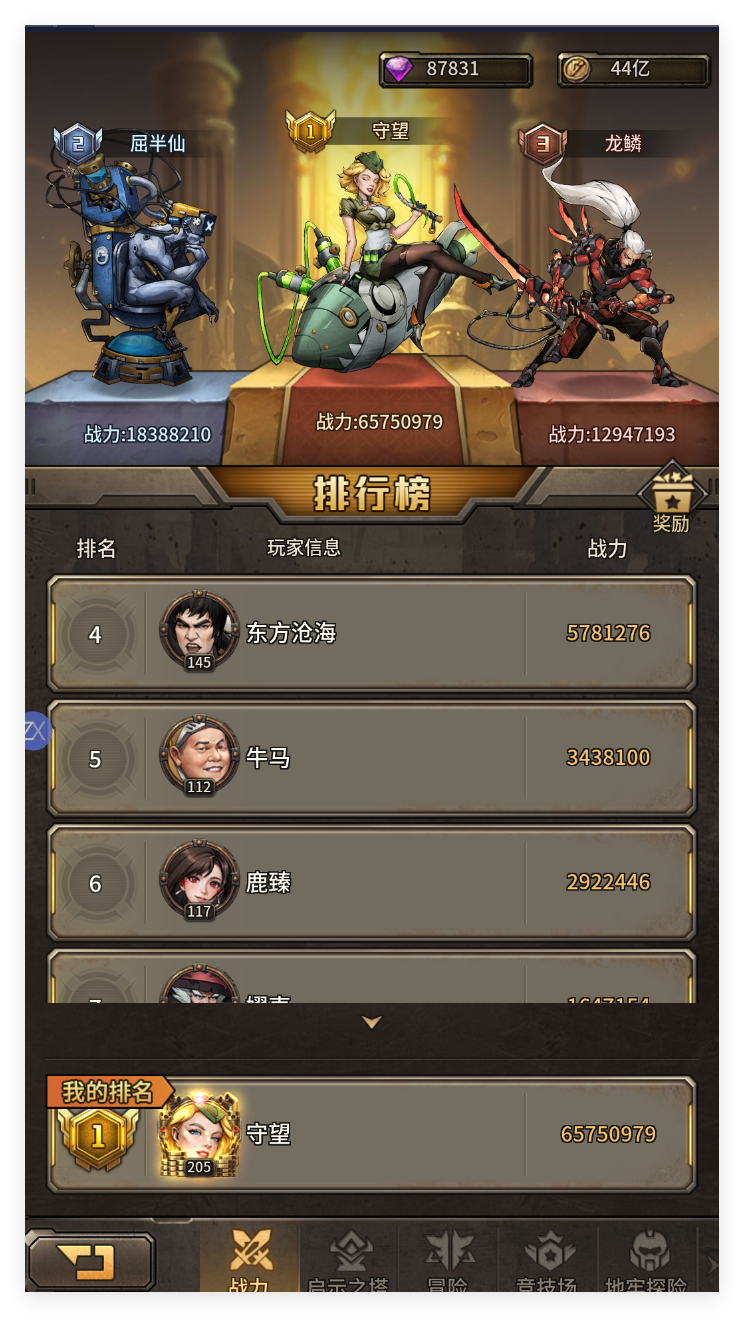
Task: Go back with the return arrow button
Action: coord(91,1260)
